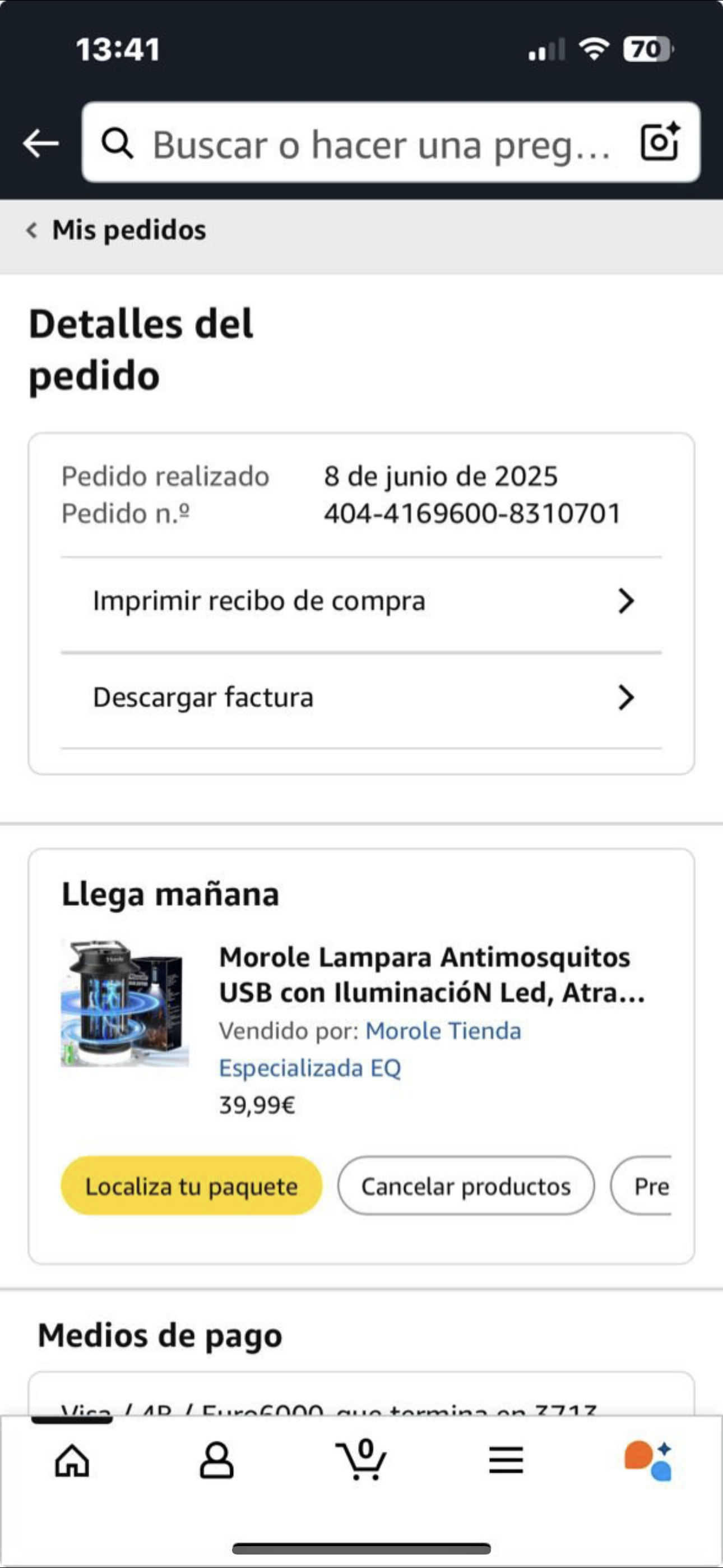Select Descargar factura
Image resolution: width=723 pixels, height=1568 pixels.
coord(361,698)
